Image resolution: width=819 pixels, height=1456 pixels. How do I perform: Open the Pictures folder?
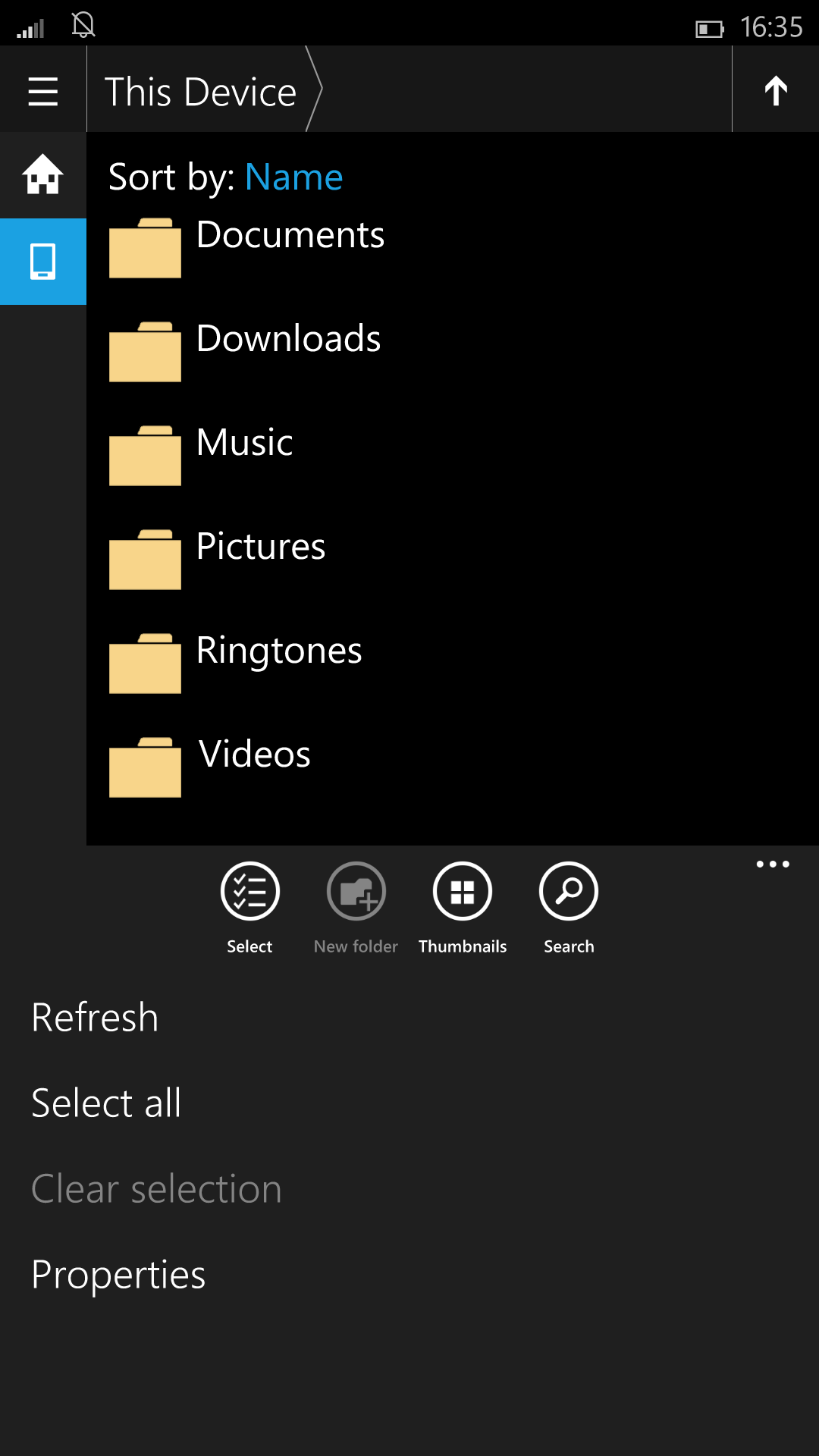click(x=453, y=558)
